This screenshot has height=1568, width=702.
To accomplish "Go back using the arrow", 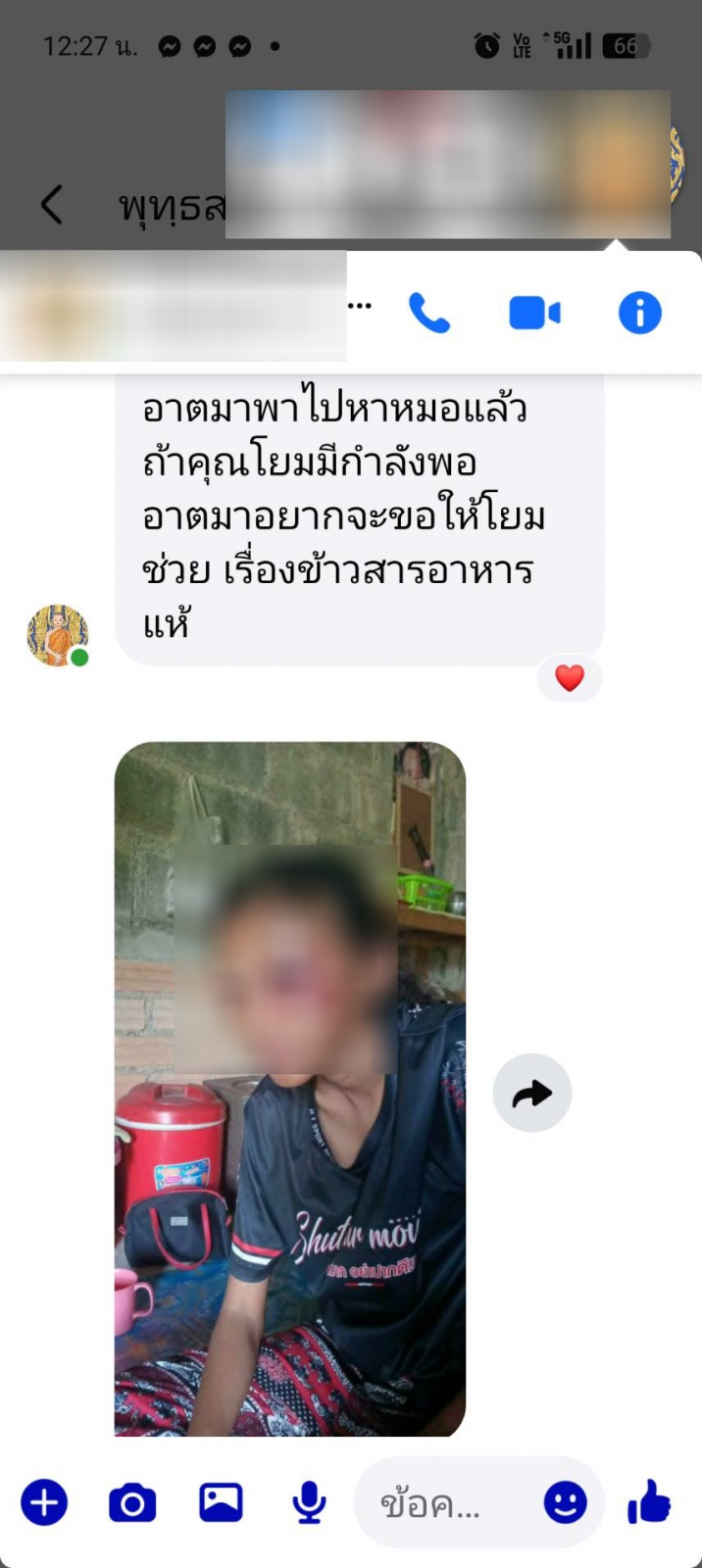I will tap(52, 205).
